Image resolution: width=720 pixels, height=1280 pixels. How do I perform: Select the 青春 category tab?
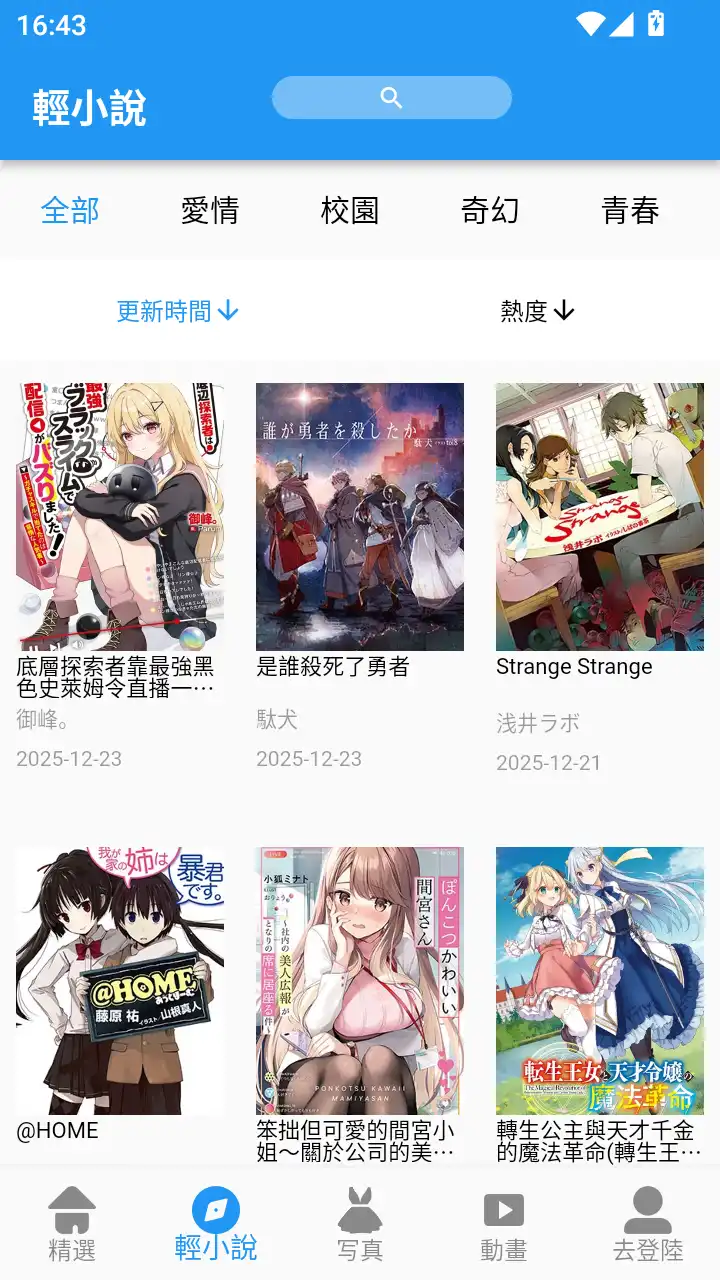click(x=630, y=211)
